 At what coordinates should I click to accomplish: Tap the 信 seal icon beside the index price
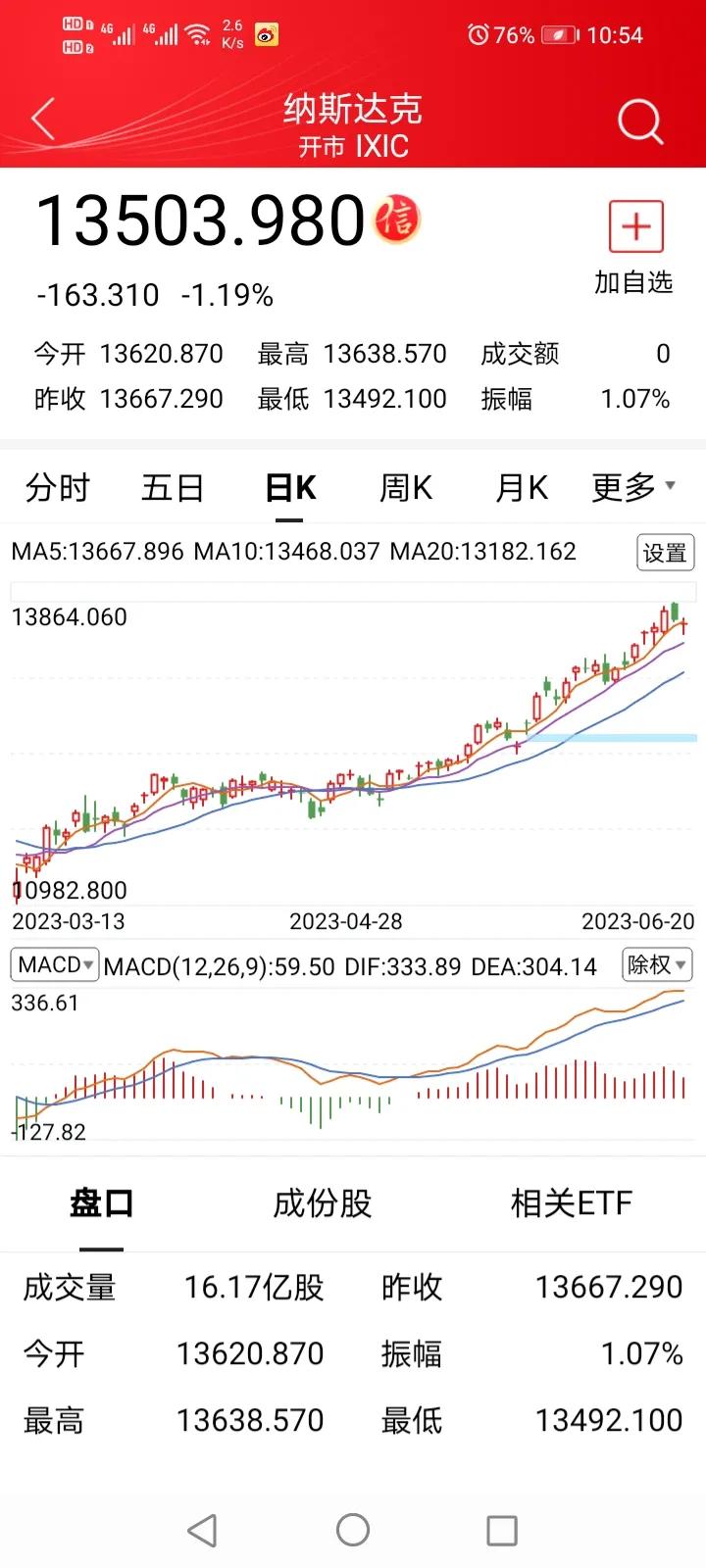click(x=393, y=220)
